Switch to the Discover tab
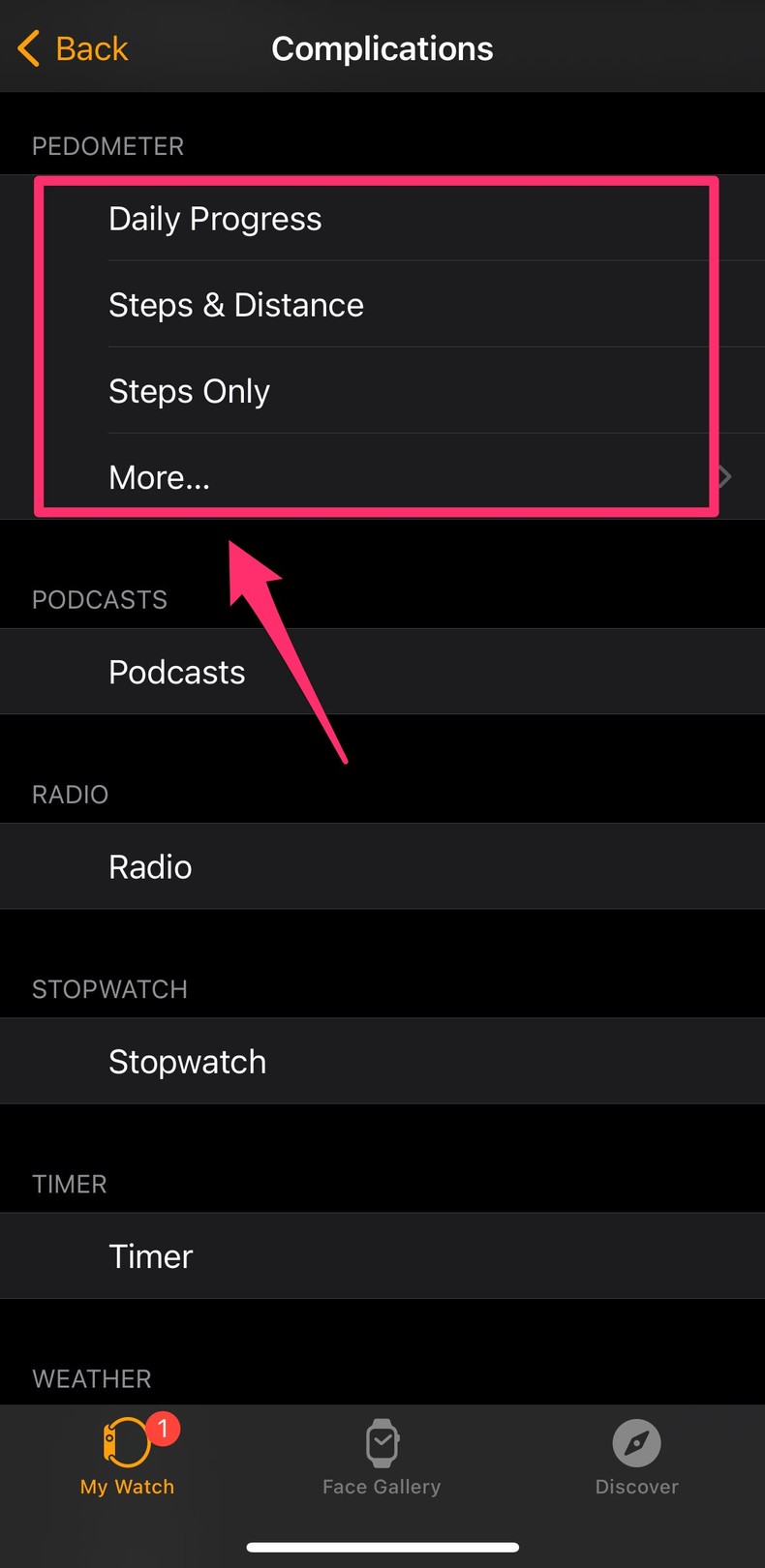765x1568 pixels. tap(636, 1459)
